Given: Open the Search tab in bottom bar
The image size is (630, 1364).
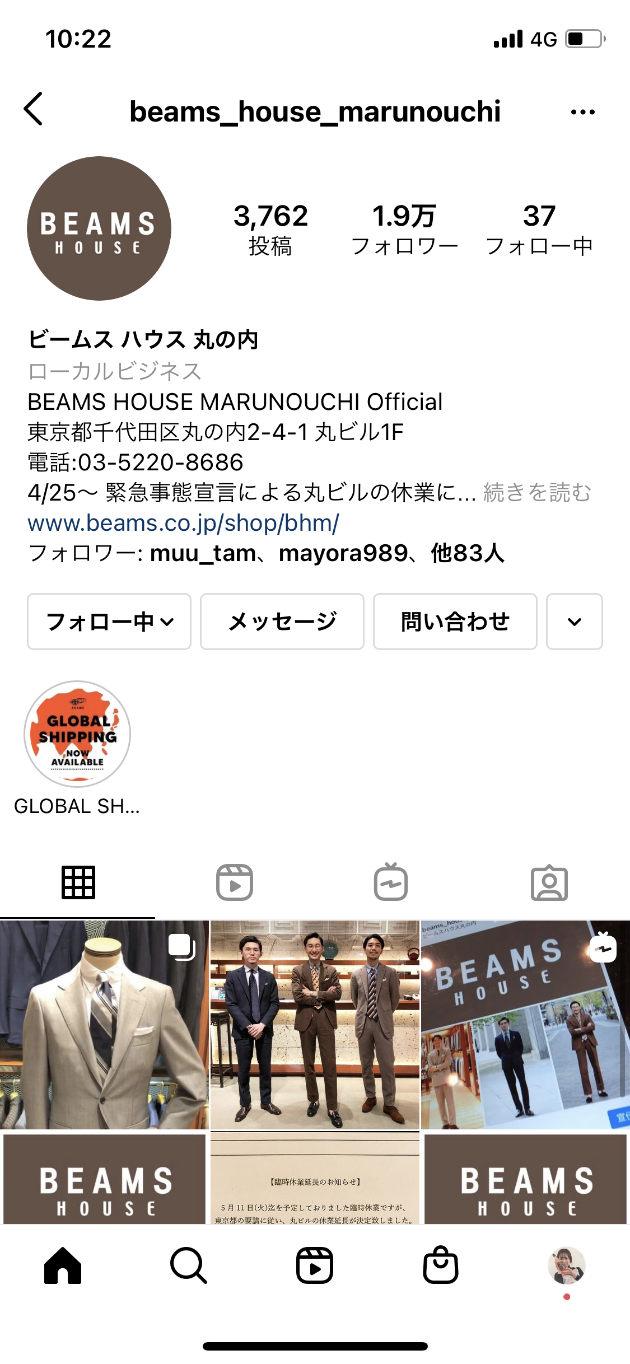Looking at the screenshot, I should [188, 1266].
